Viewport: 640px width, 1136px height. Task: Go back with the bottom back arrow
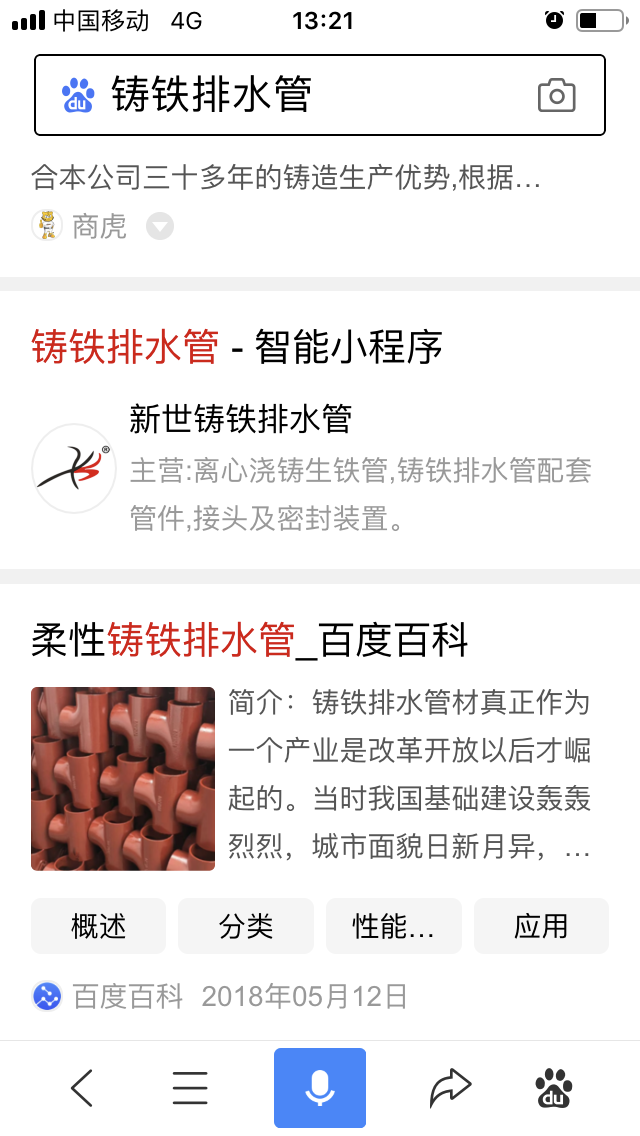82,1088
